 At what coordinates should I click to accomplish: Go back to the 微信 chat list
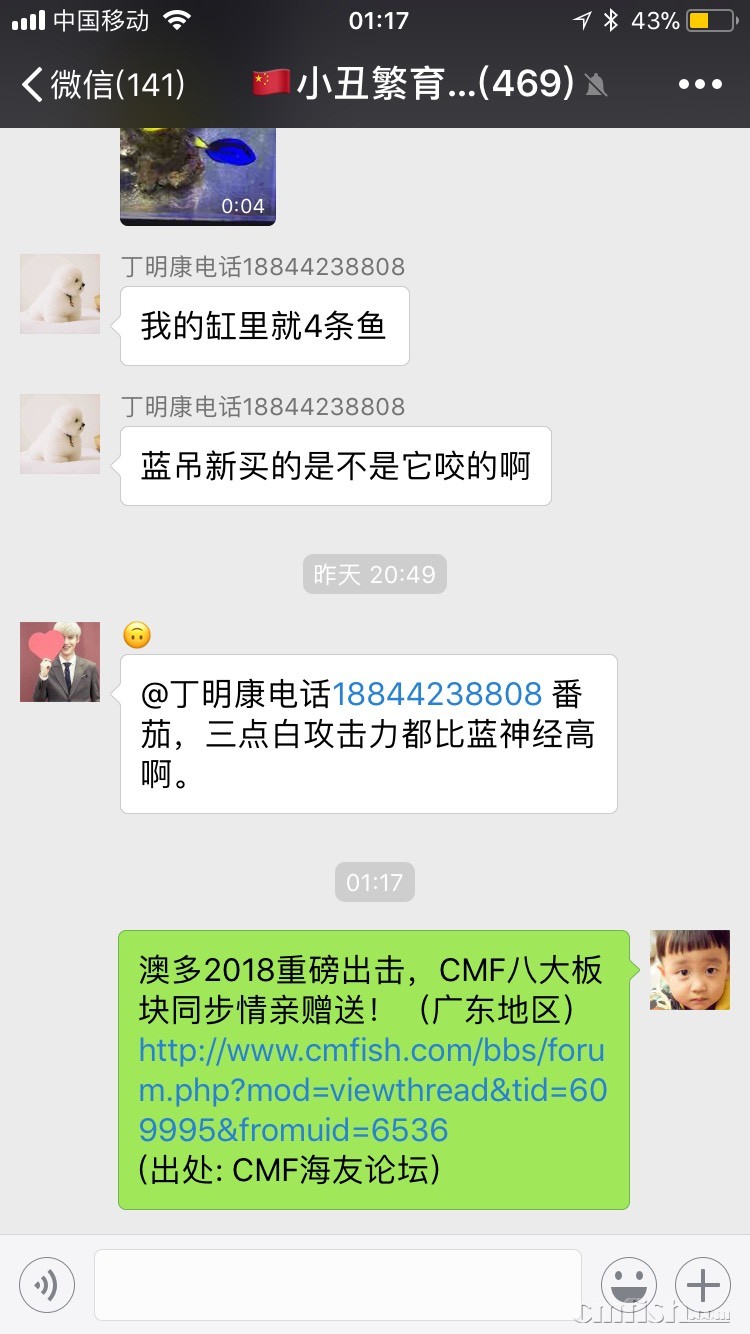pos(100,84)
